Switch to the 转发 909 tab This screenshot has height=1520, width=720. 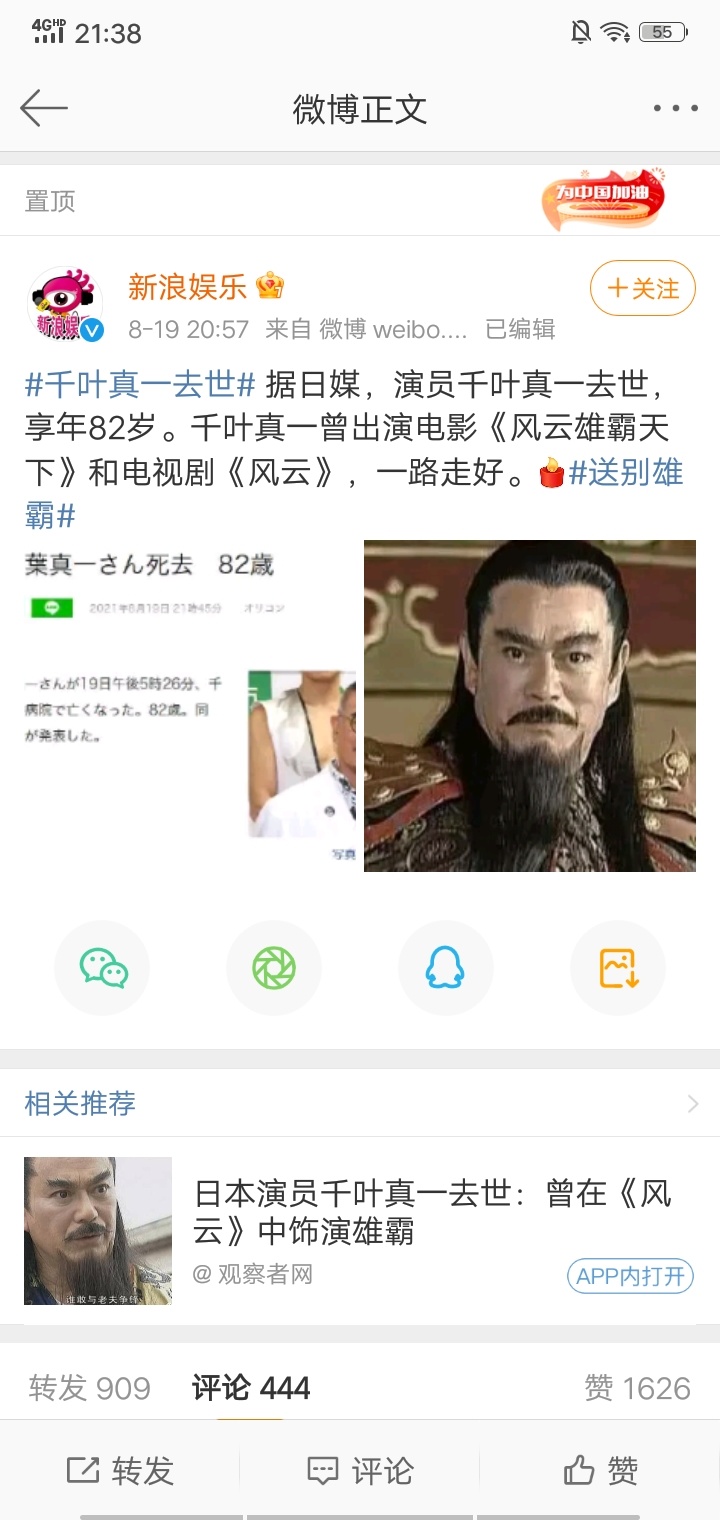point(90,1388)
